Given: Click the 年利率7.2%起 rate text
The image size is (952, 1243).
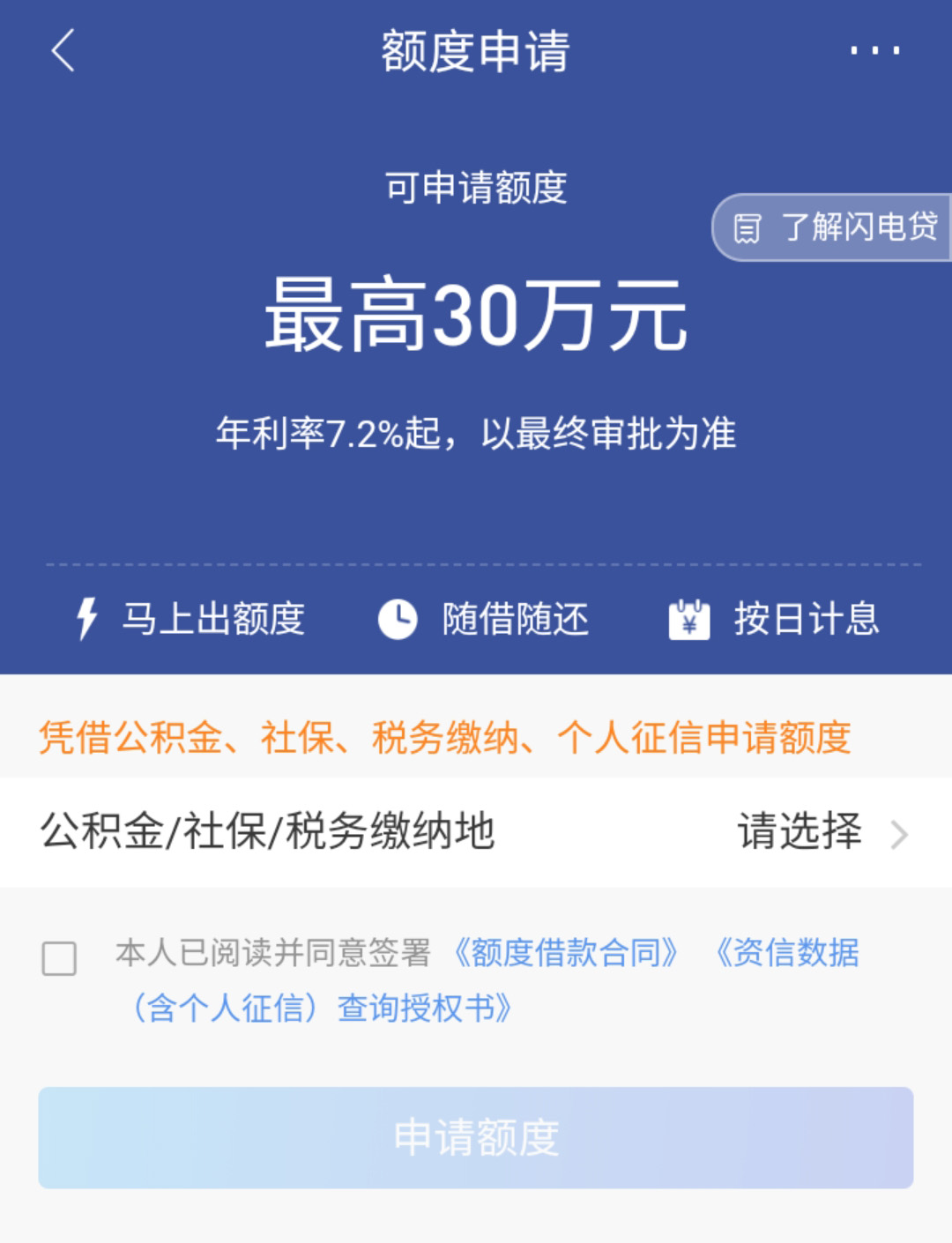Looking at the screenshot, I should pos(476,431).
